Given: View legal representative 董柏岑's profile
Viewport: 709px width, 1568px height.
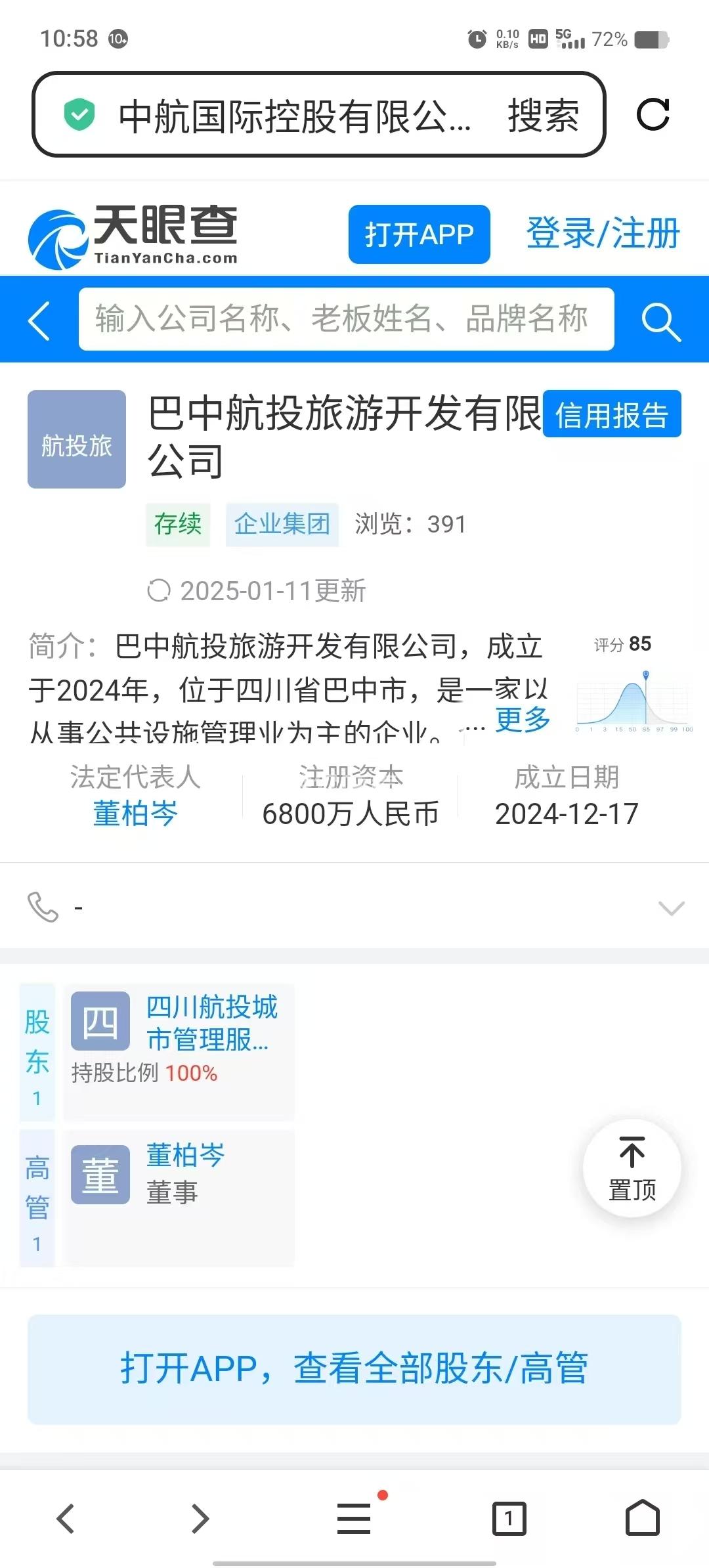Looking at the screenshot, I should tap(135, 814).
